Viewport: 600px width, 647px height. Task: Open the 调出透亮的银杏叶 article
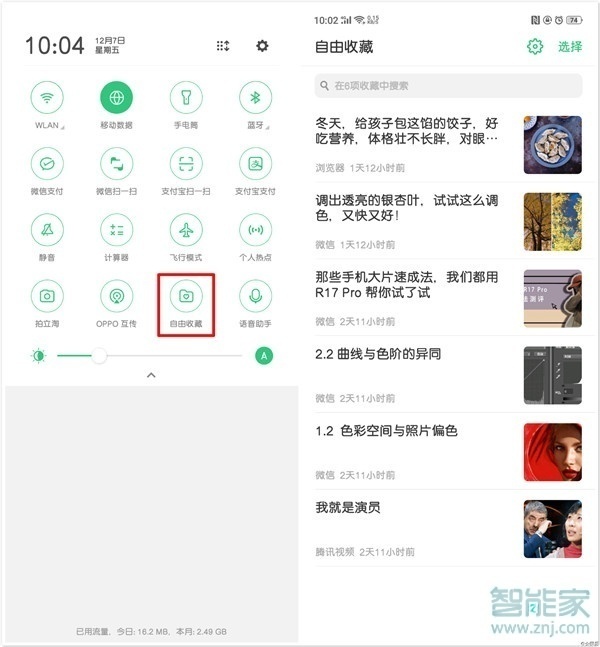pos(420,220)
